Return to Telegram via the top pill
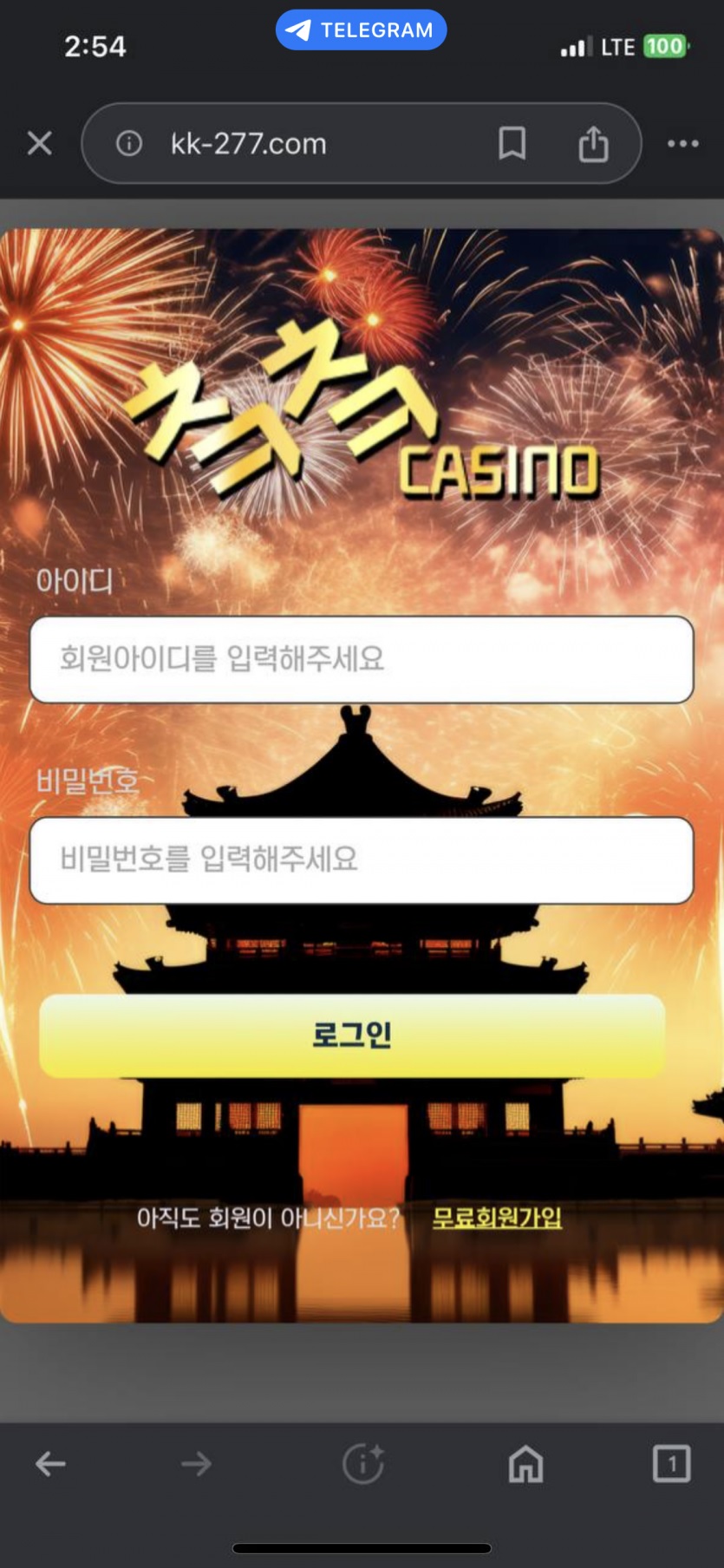Viewport: 724px width, 1568px height. (x=361, y=30)
